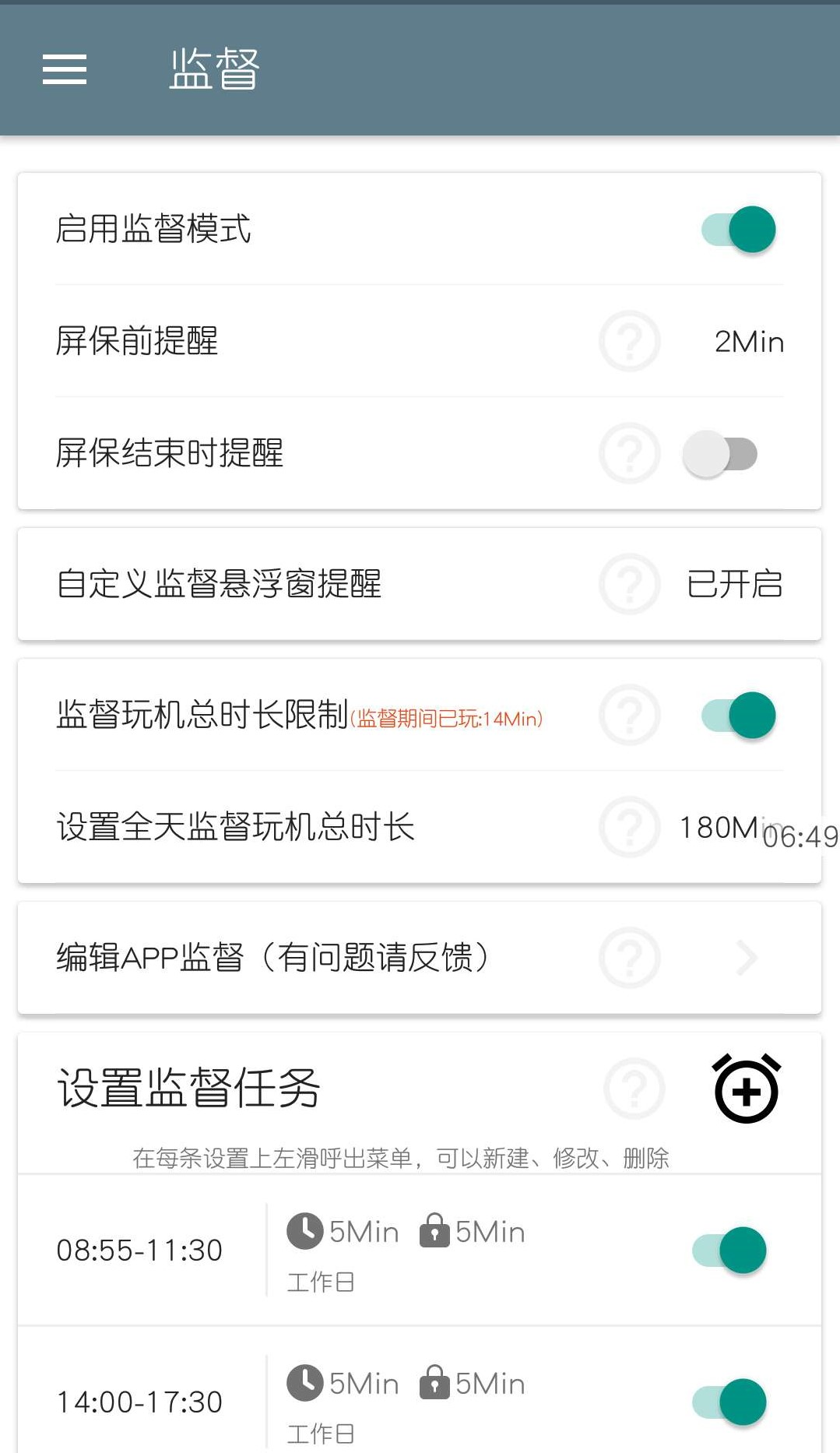Add a new 监督任务 with alarm icon
The image size is (840, 1453).
(746, 1089)
